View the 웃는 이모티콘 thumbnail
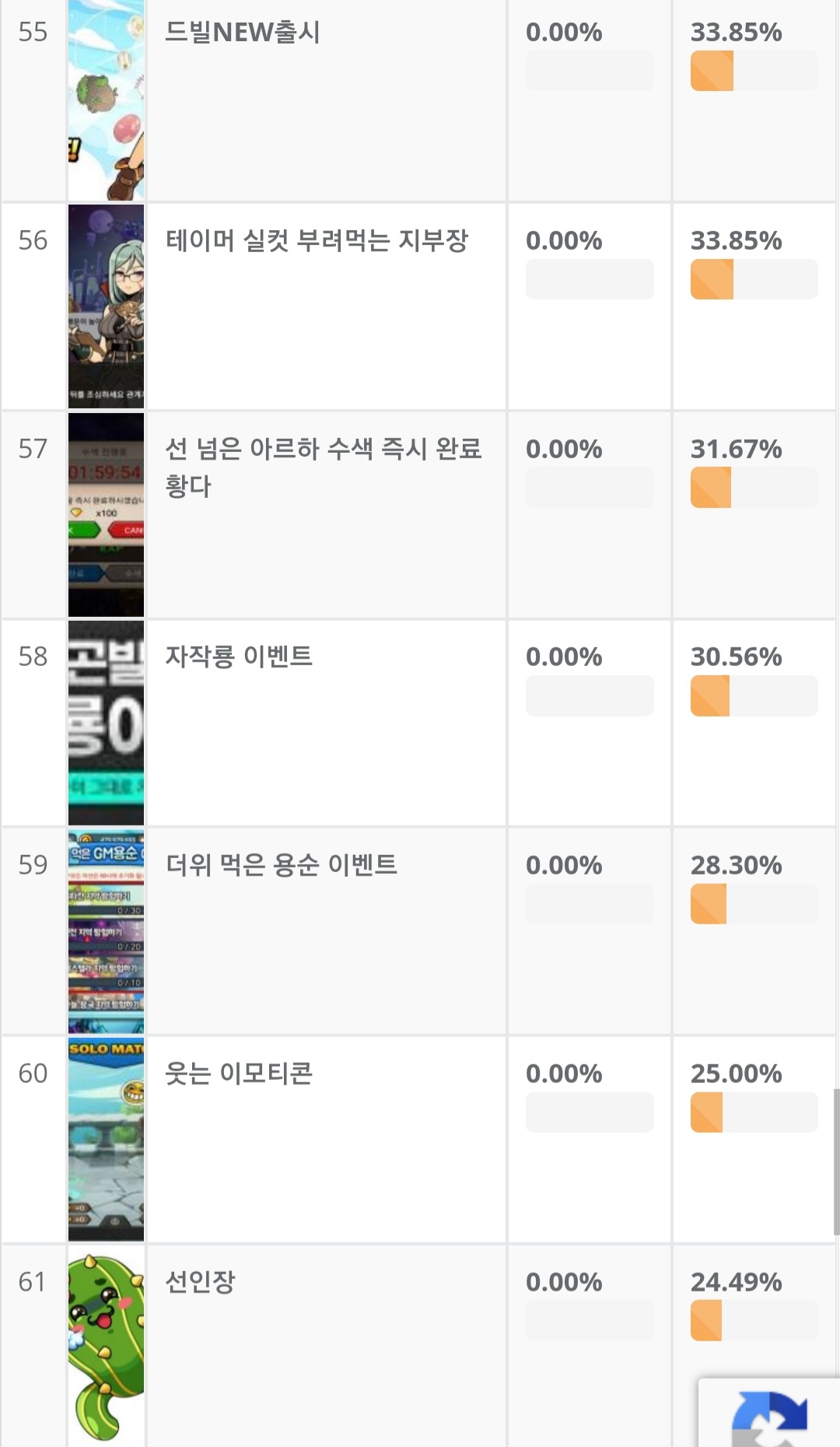The height and width of the screenshot is (1447, 840). click(106, 1139)
